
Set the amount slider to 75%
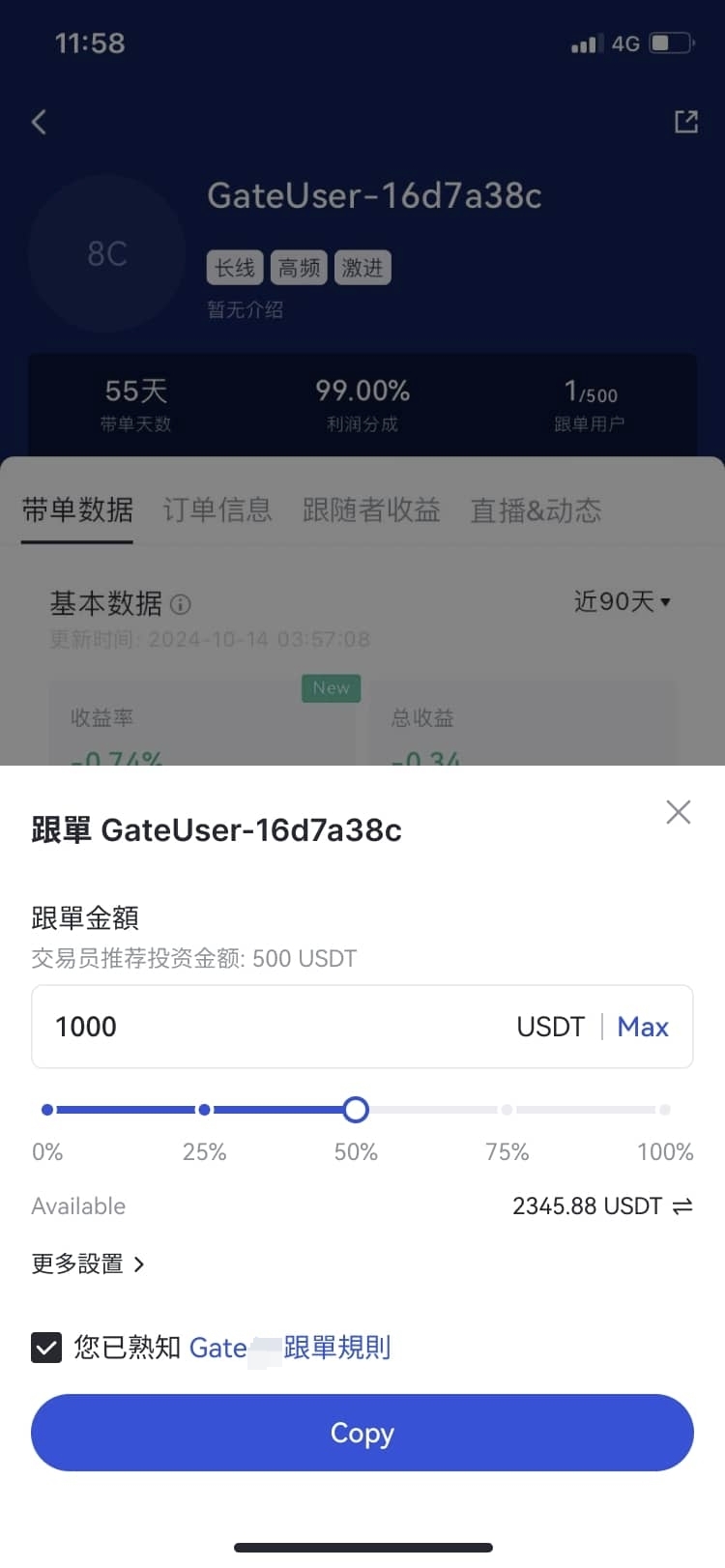pyautogui.click(x=507, y=1110)
